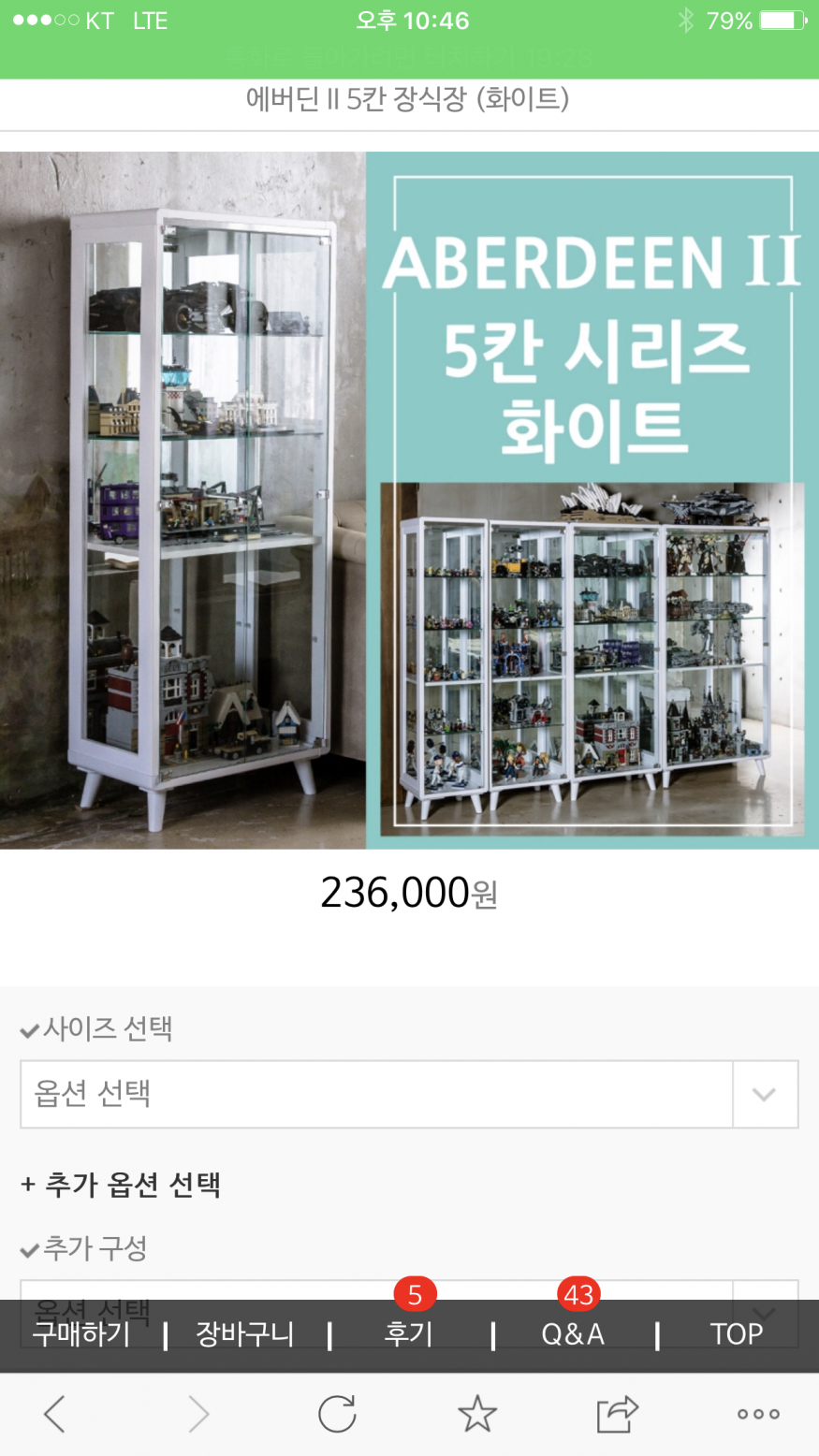819x1456 pixels.
Task: Tap 구매하기 to buy the cabinet
Action: point(81,1333)
